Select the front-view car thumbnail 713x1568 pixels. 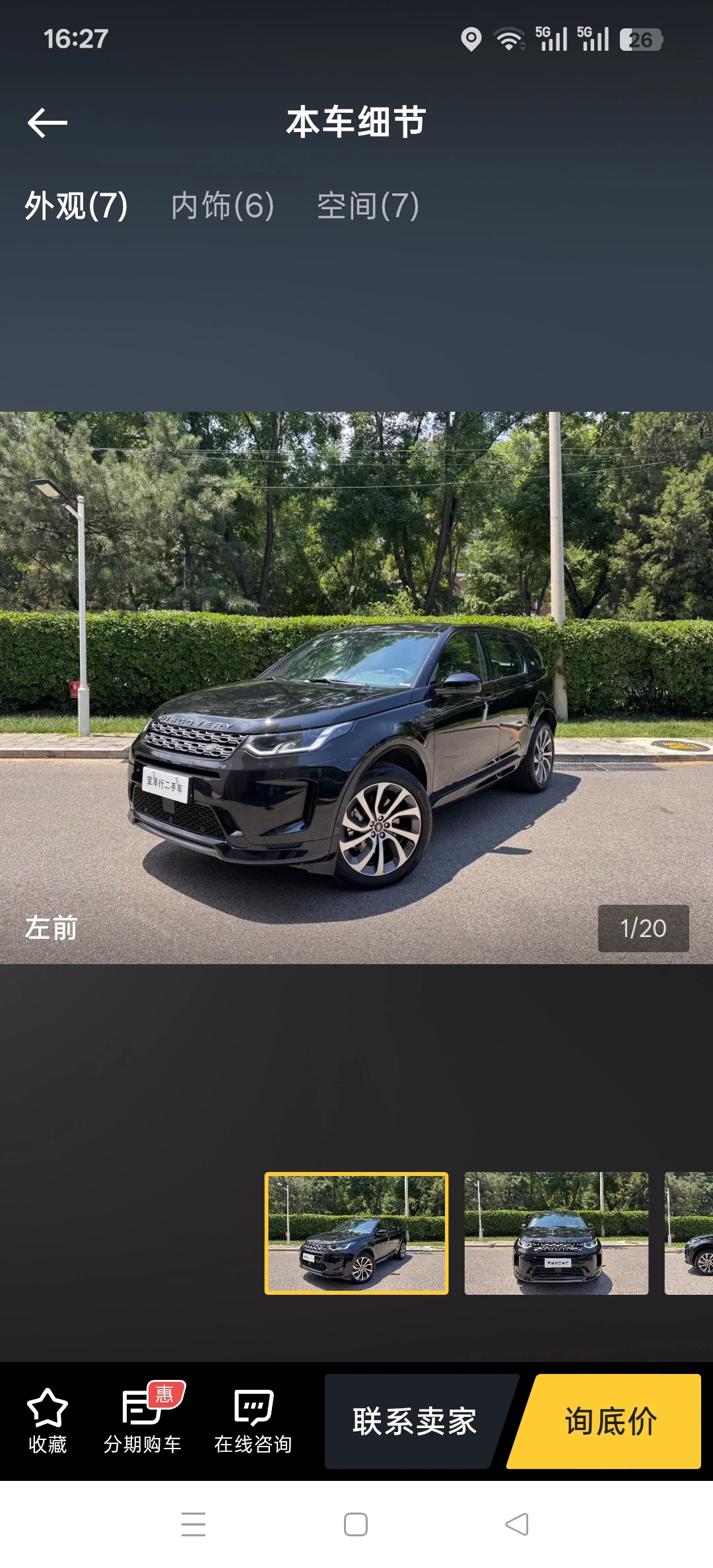557,1233
